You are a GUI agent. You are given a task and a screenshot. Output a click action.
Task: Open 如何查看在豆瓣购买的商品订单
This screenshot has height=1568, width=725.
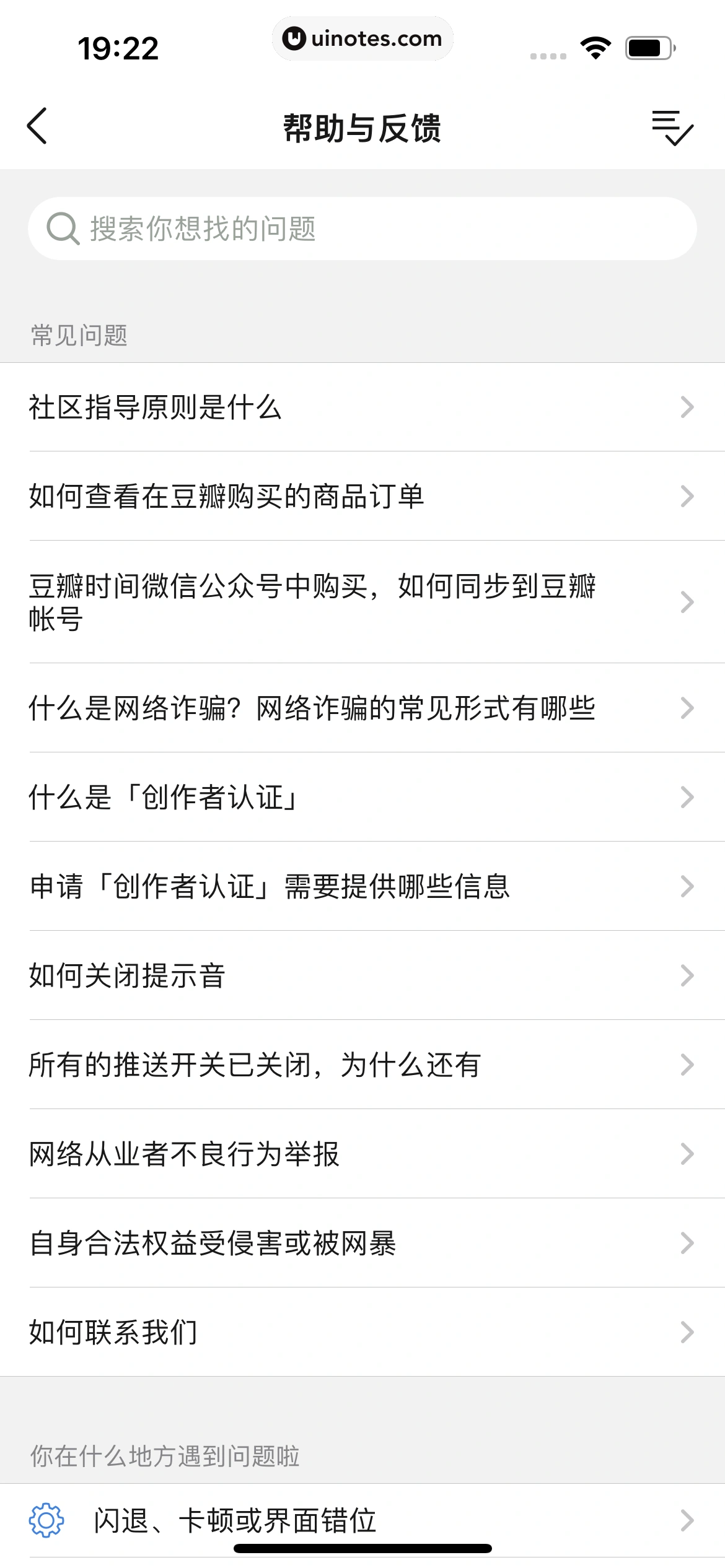(x=362, y=495)
